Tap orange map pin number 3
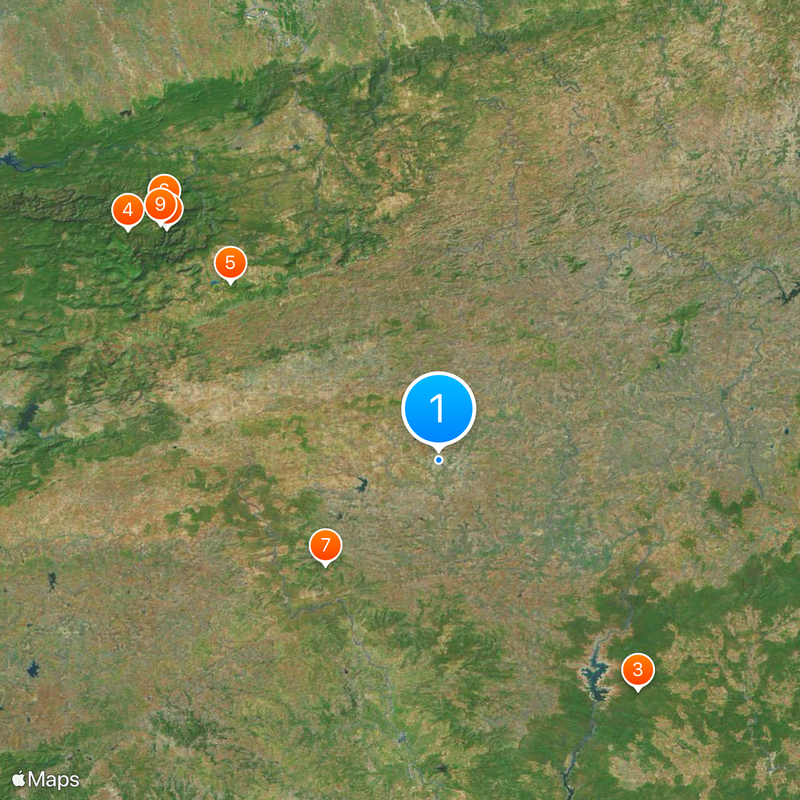 pyautogui.click(x=638, y=669)
